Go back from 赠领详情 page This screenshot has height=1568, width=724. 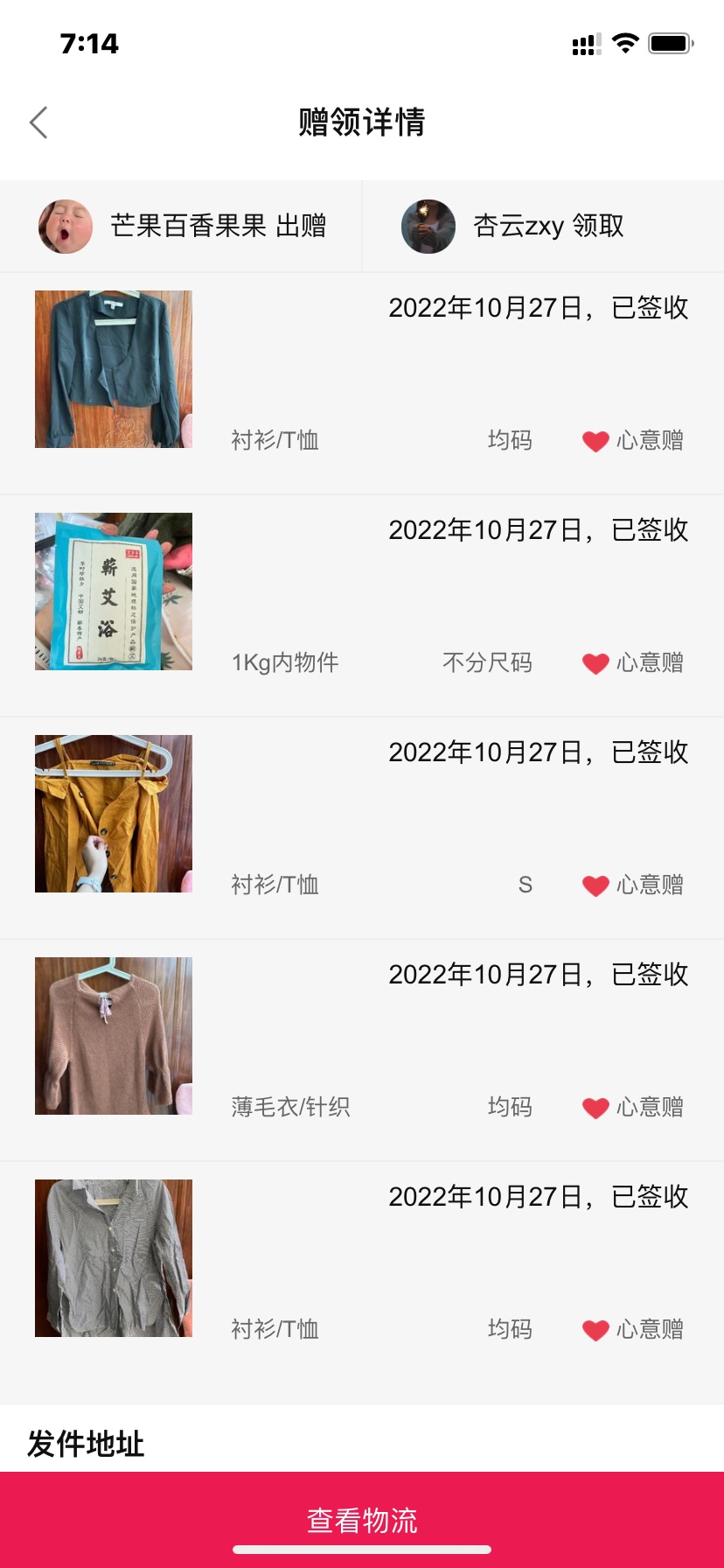[x=38, y=122]
